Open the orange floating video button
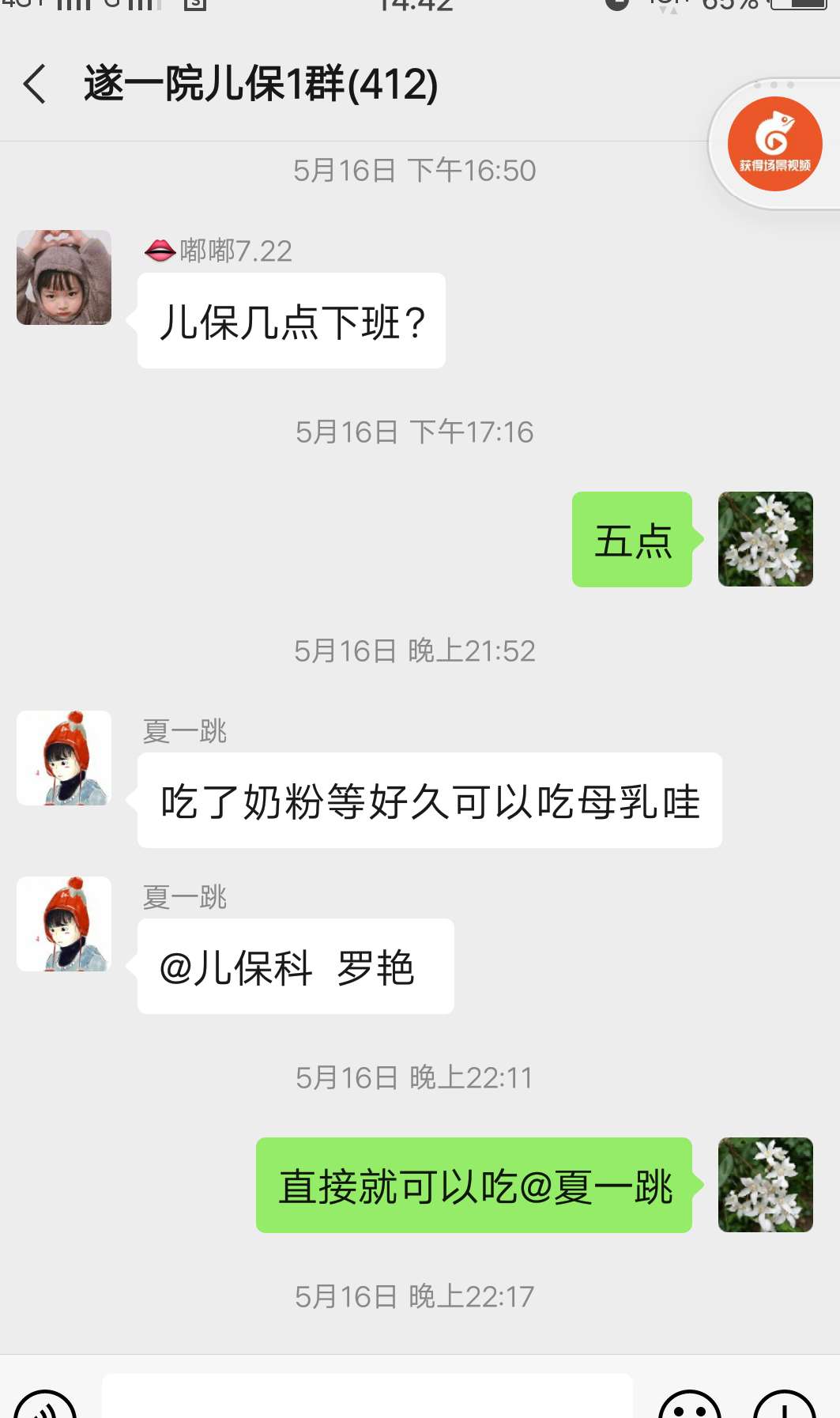This screenshot has width=840, height=1418. click(774, 144)
